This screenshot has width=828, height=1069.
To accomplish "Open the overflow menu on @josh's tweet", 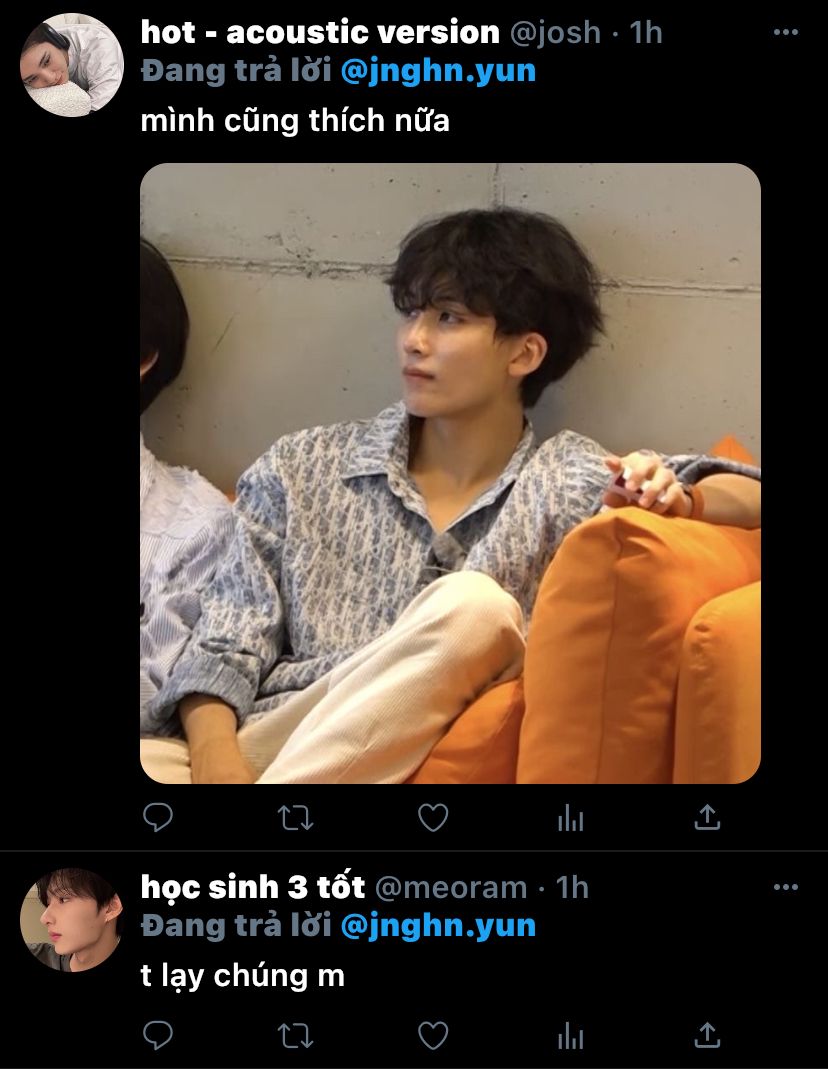I will point(786,32).
